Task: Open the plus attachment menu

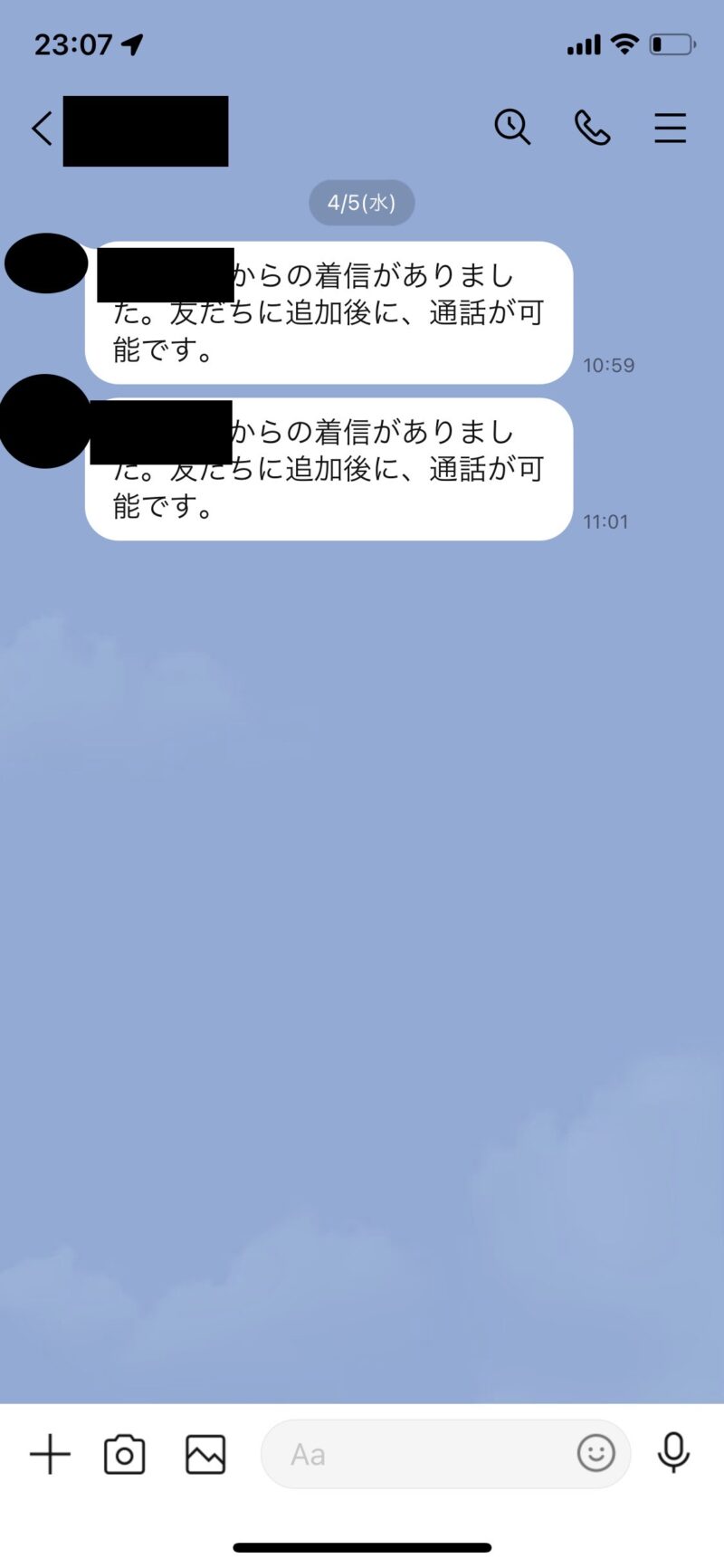Action: [x=50, y=1455]
